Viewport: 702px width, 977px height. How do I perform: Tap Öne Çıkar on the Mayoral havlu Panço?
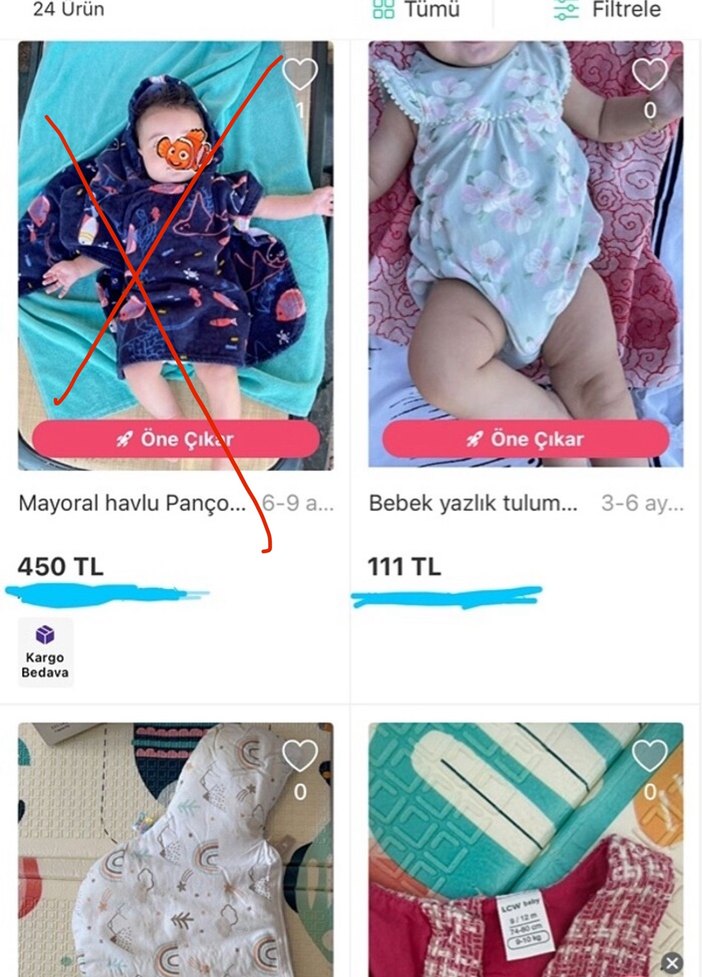(176, 439)
